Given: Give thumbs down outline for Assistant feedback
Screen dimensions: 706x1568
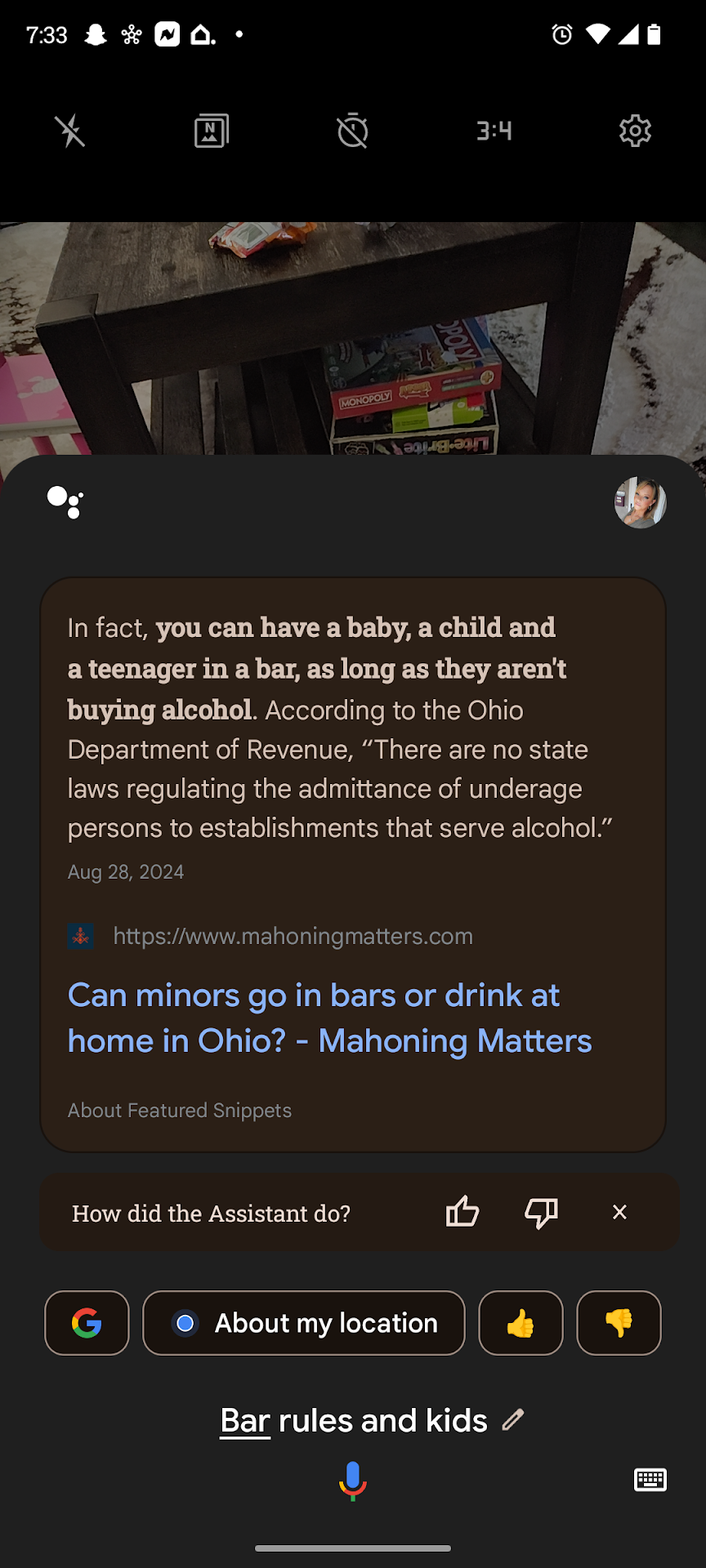Looking at the screenshot, I should 541,1212.
